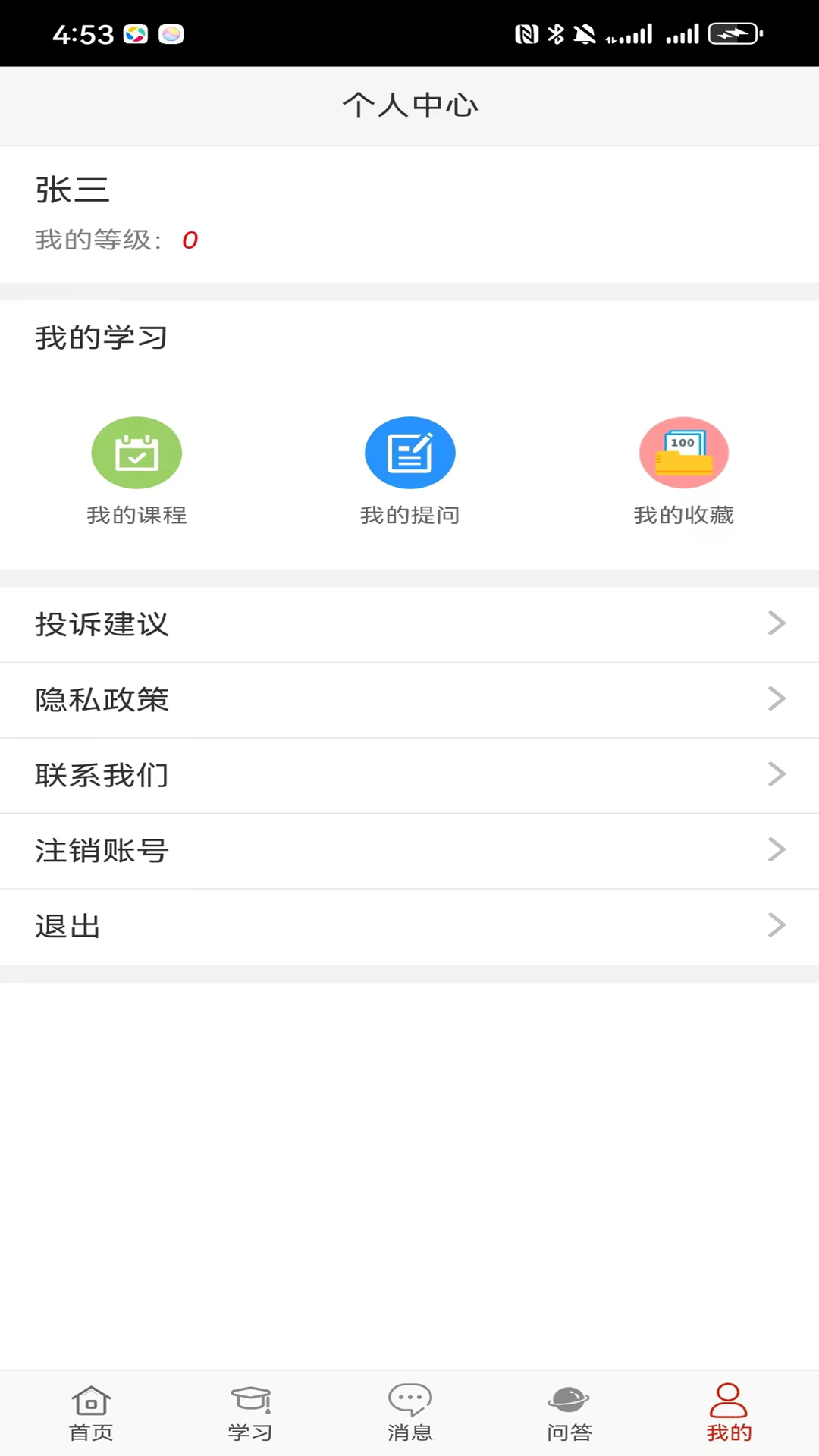Open 我的收藏 (My Favorites) icon
This screenshot has height=1456, width=819.
(x=682, y=453)
